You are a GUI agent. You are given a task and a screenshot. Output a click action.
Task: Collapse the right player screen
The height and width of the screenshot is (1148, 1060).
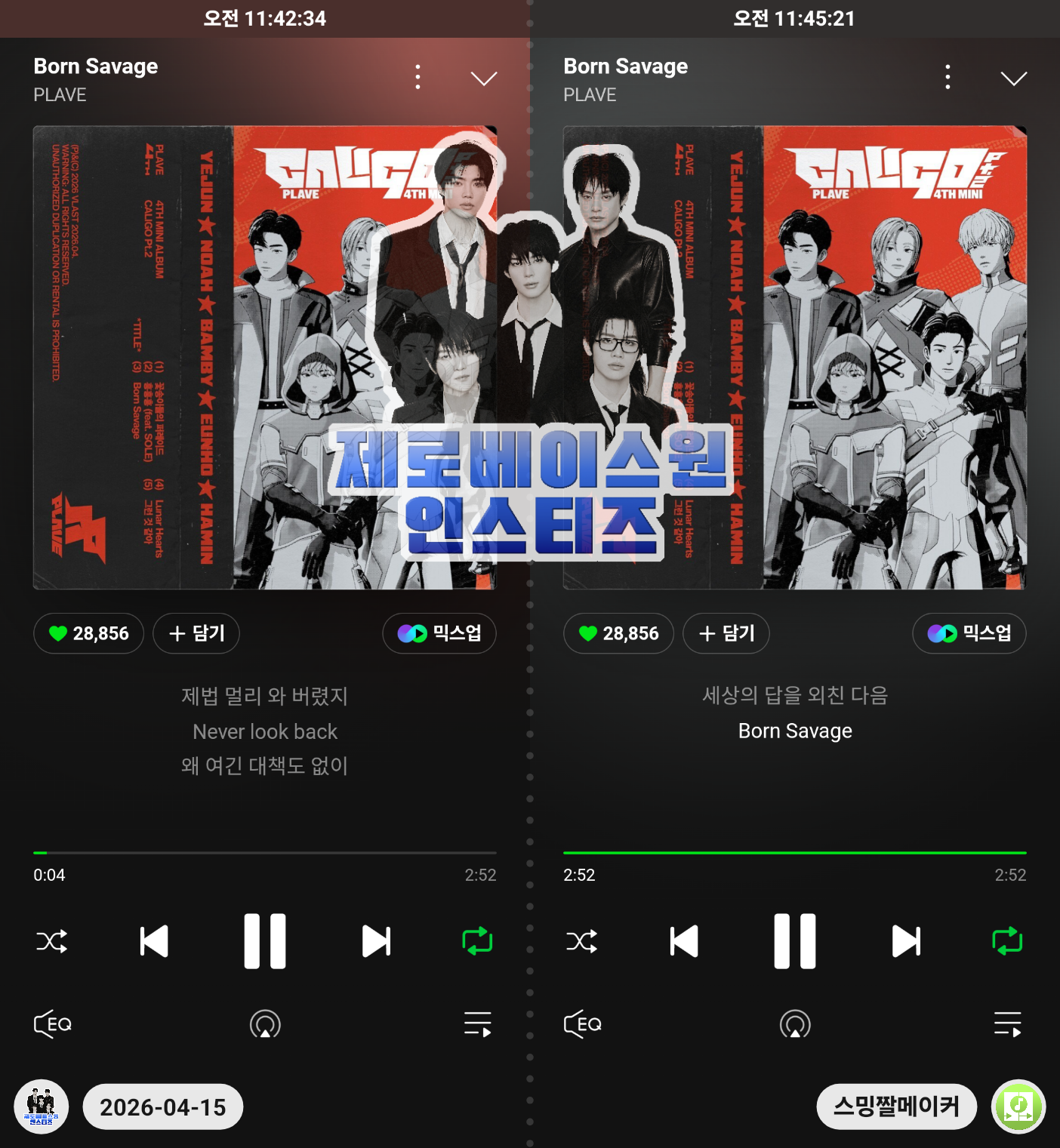point(1013,78)
